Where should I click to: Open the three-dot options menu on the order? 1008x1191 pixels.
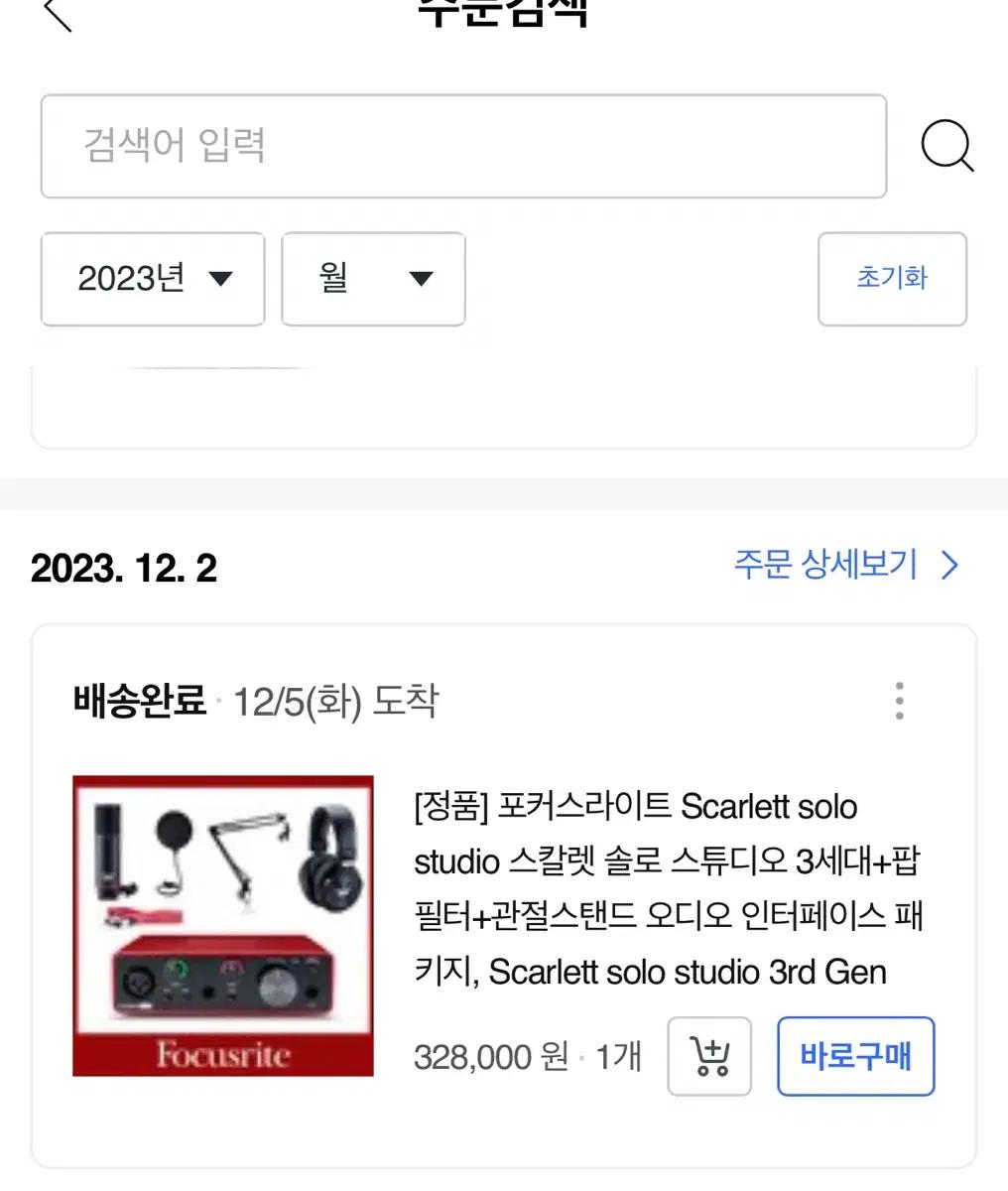[899, 701]
